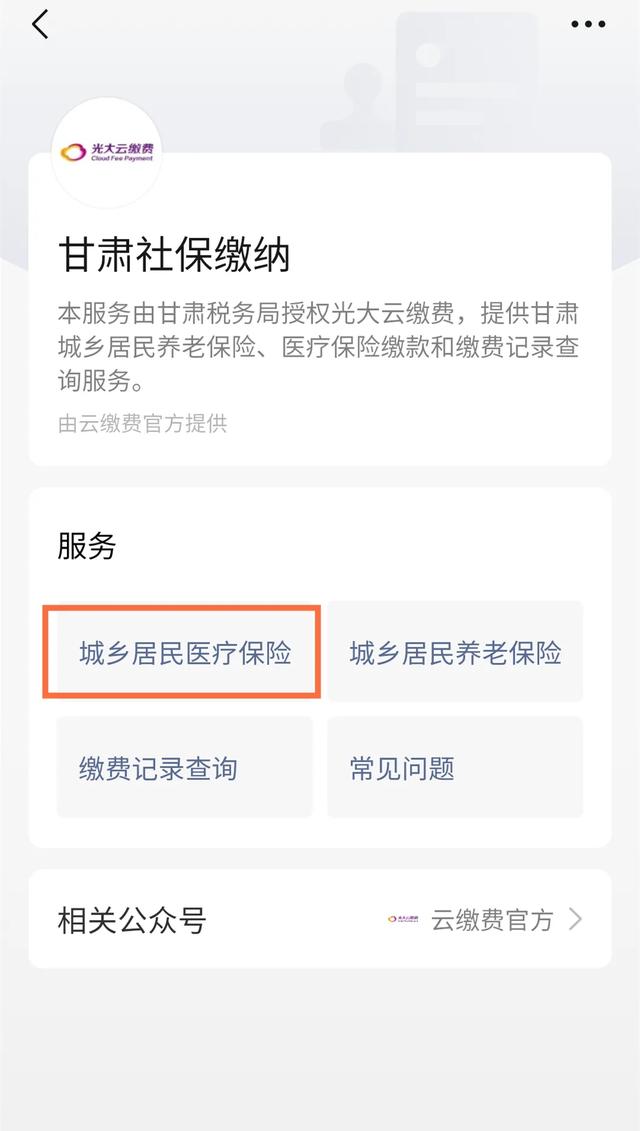Go back using the top-left arrow
This screenshot has width=640, height=1131.
point(40,25)
